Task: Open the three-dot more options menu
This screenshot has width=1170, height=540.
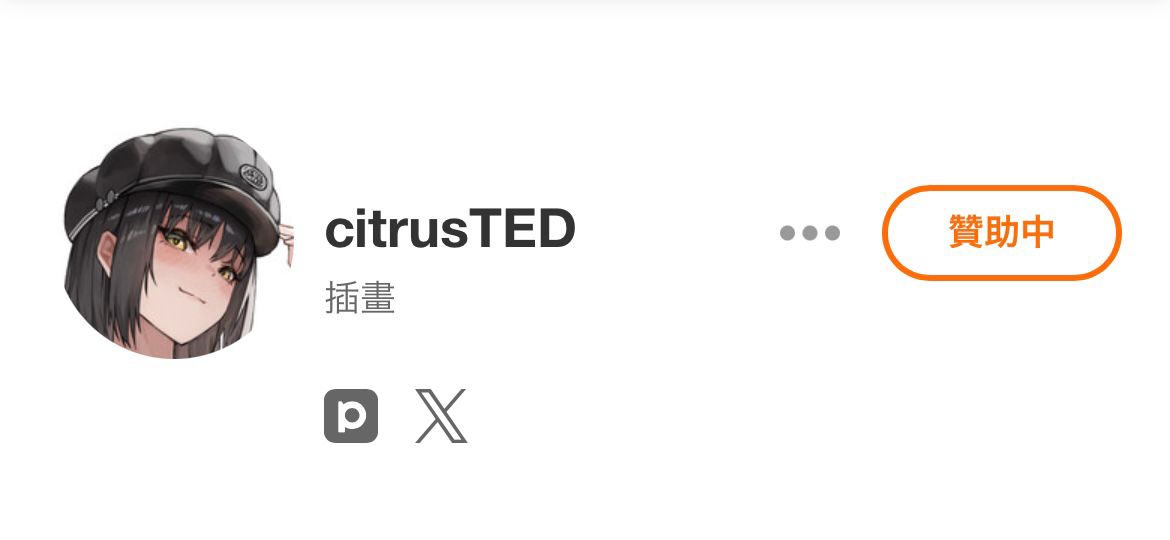Action: pyautogui.click(x=810, y=233)
